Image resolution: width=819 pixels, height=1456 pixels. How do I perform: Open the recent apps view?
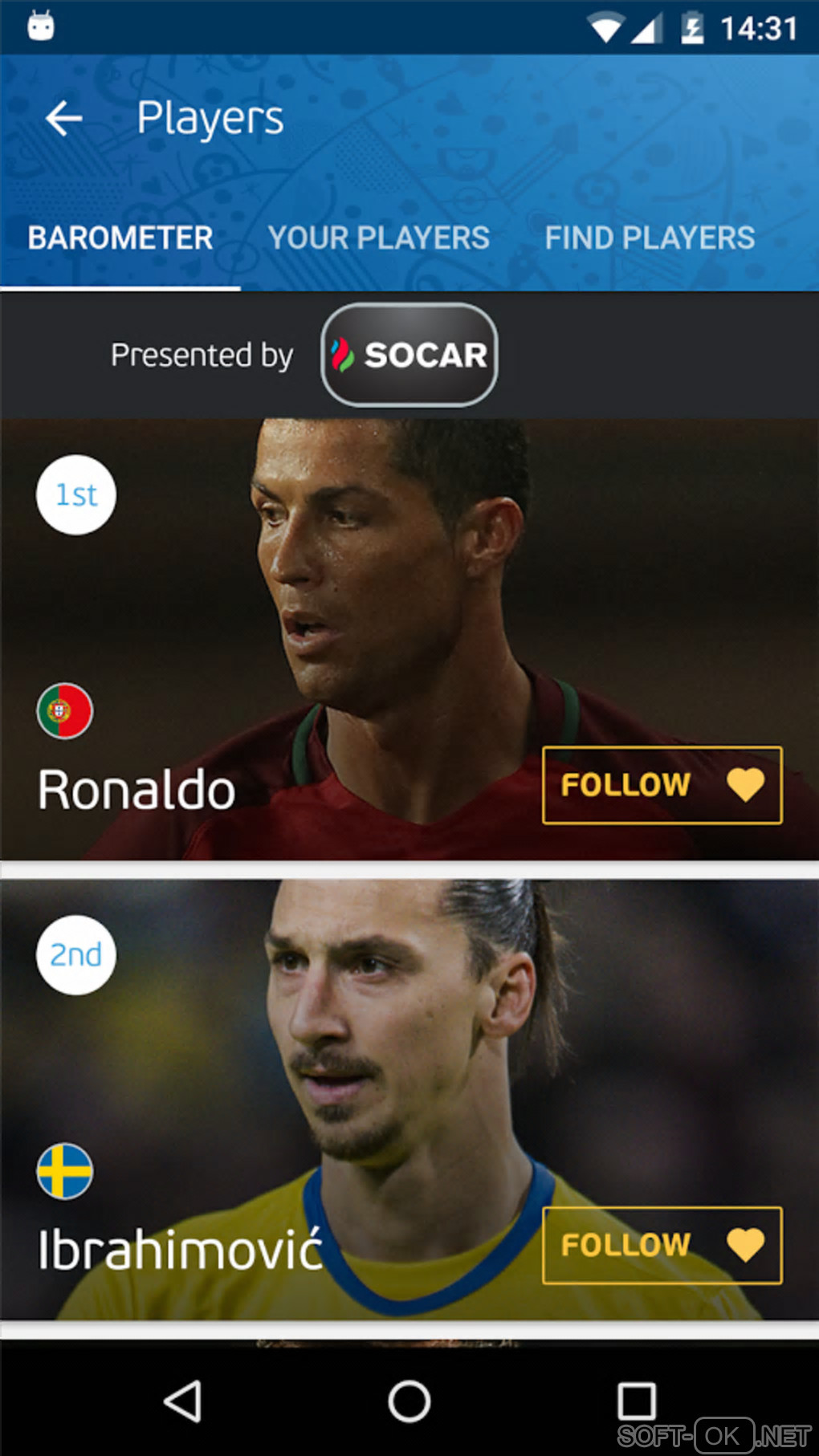636,1401
